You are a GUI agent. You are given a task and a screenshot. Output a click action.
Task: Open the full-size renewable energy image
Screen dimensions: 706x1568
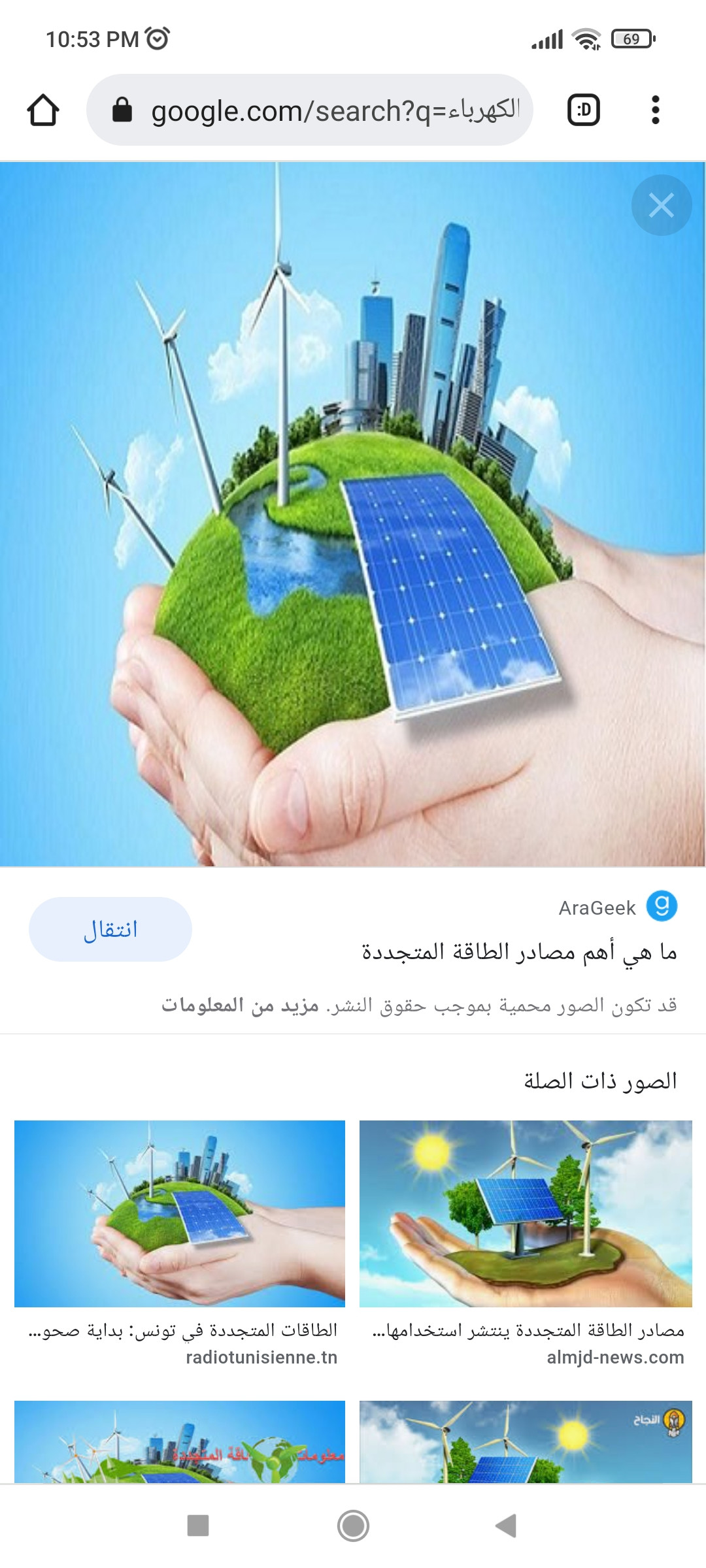(353, 514)
